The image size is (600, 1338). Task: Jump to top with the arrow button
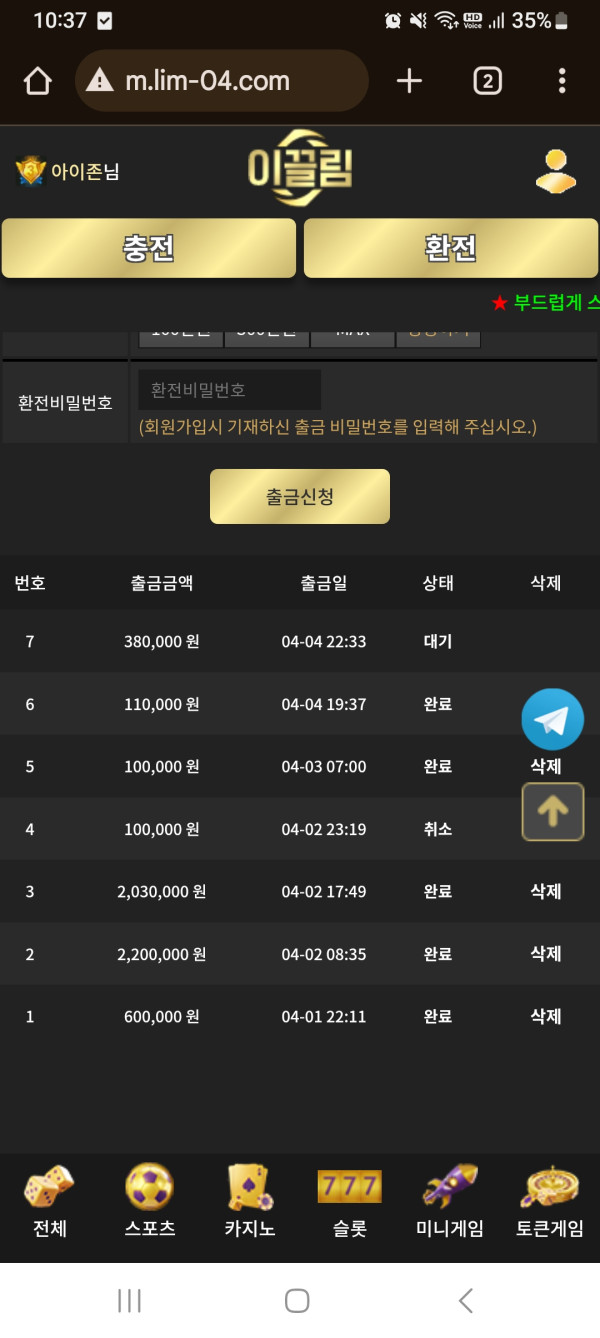coord(552,811)
